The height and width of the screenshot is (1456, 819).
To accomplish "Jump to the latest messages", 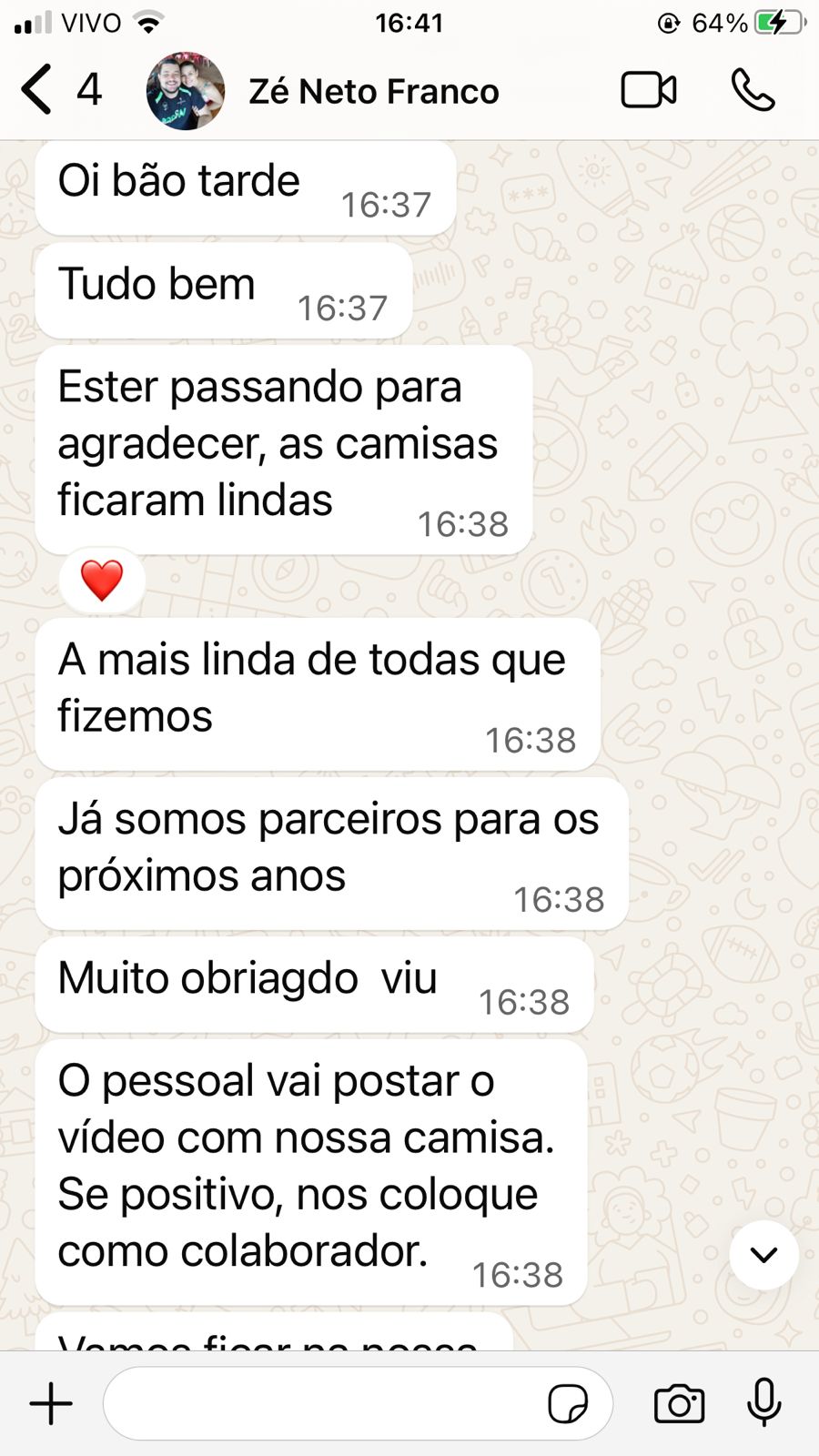I will coord(763,1255).
